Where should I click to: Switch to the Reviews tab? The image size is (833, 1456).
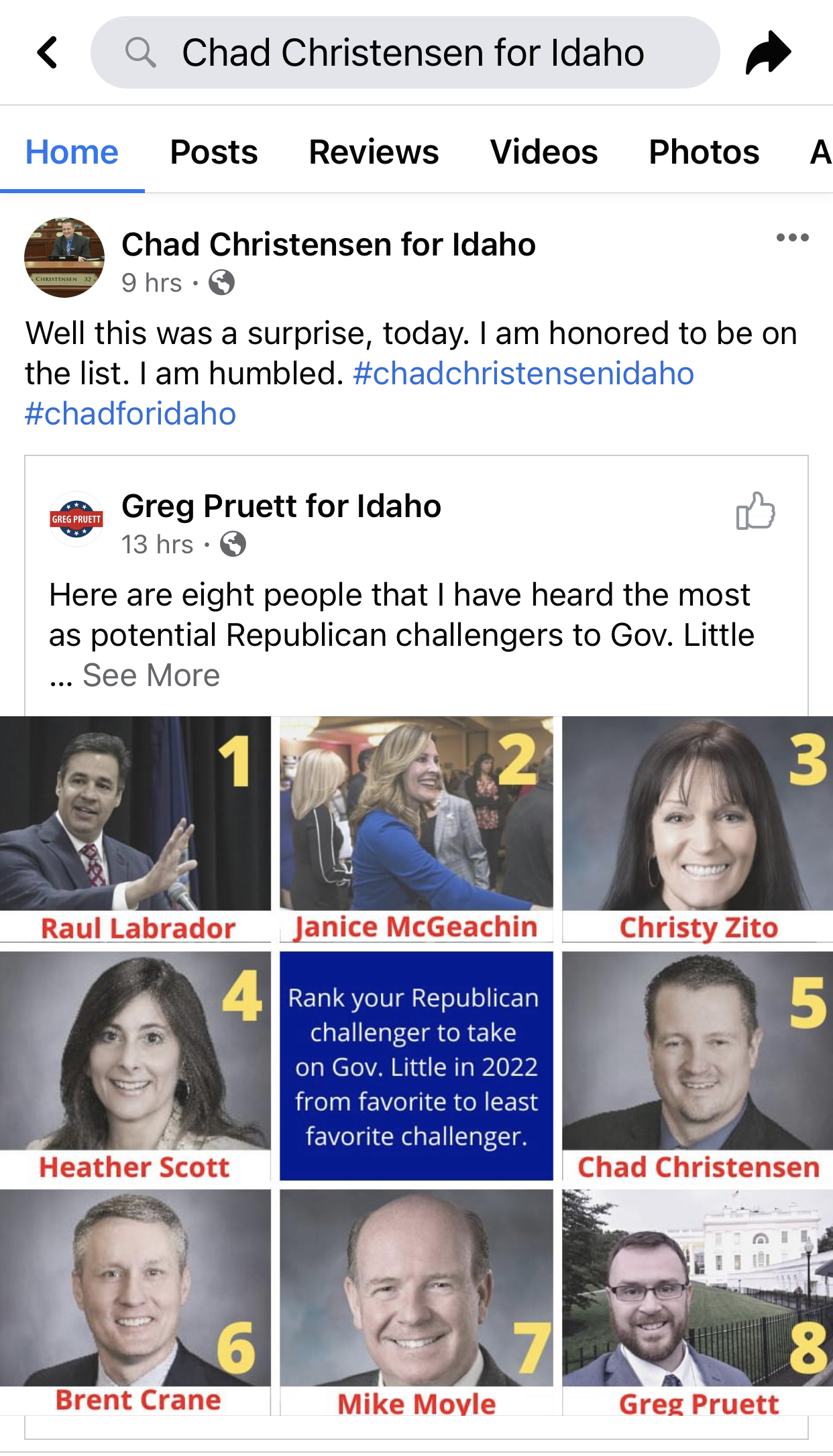[x=373, y=153]
